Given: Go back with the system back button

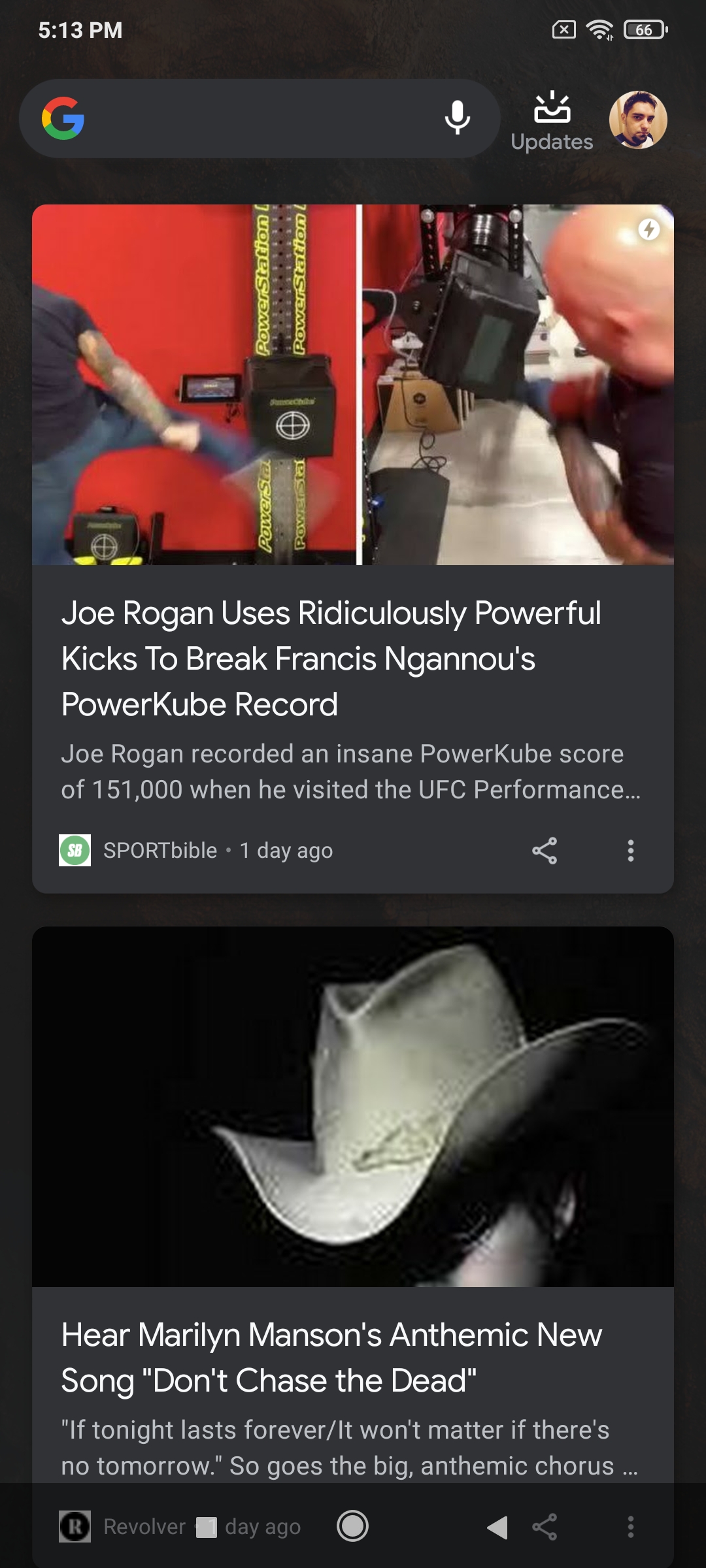Looking at the screenshot, I should click(497, 1527).
